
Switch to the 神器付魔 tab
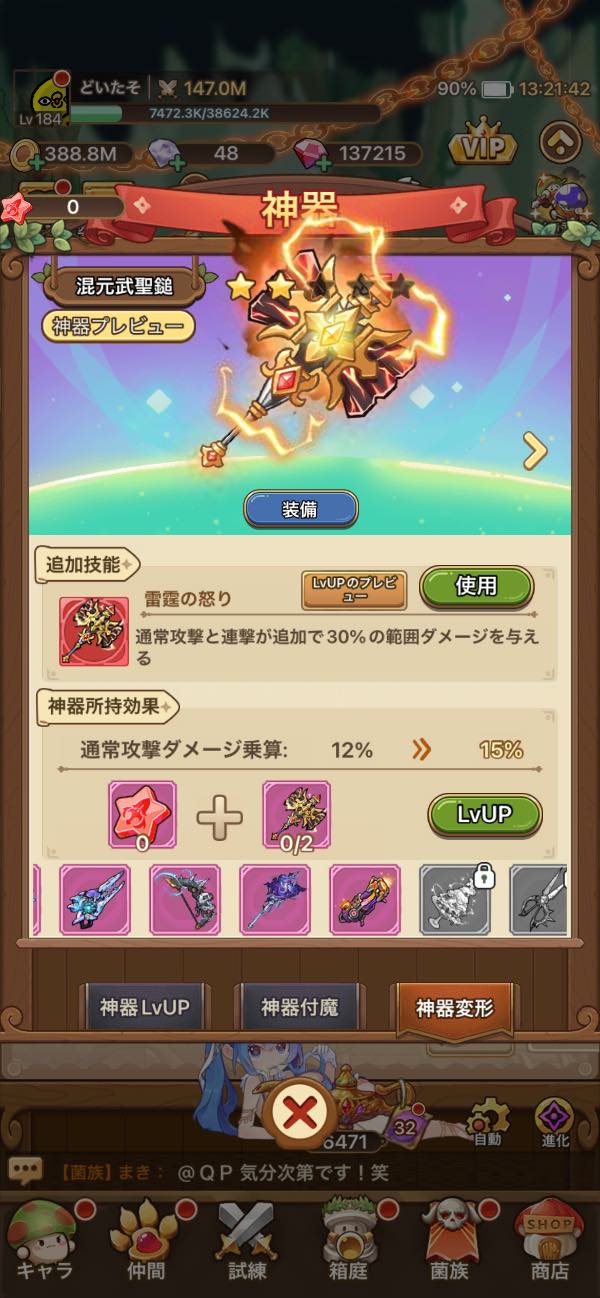[x=300, y=1007]
